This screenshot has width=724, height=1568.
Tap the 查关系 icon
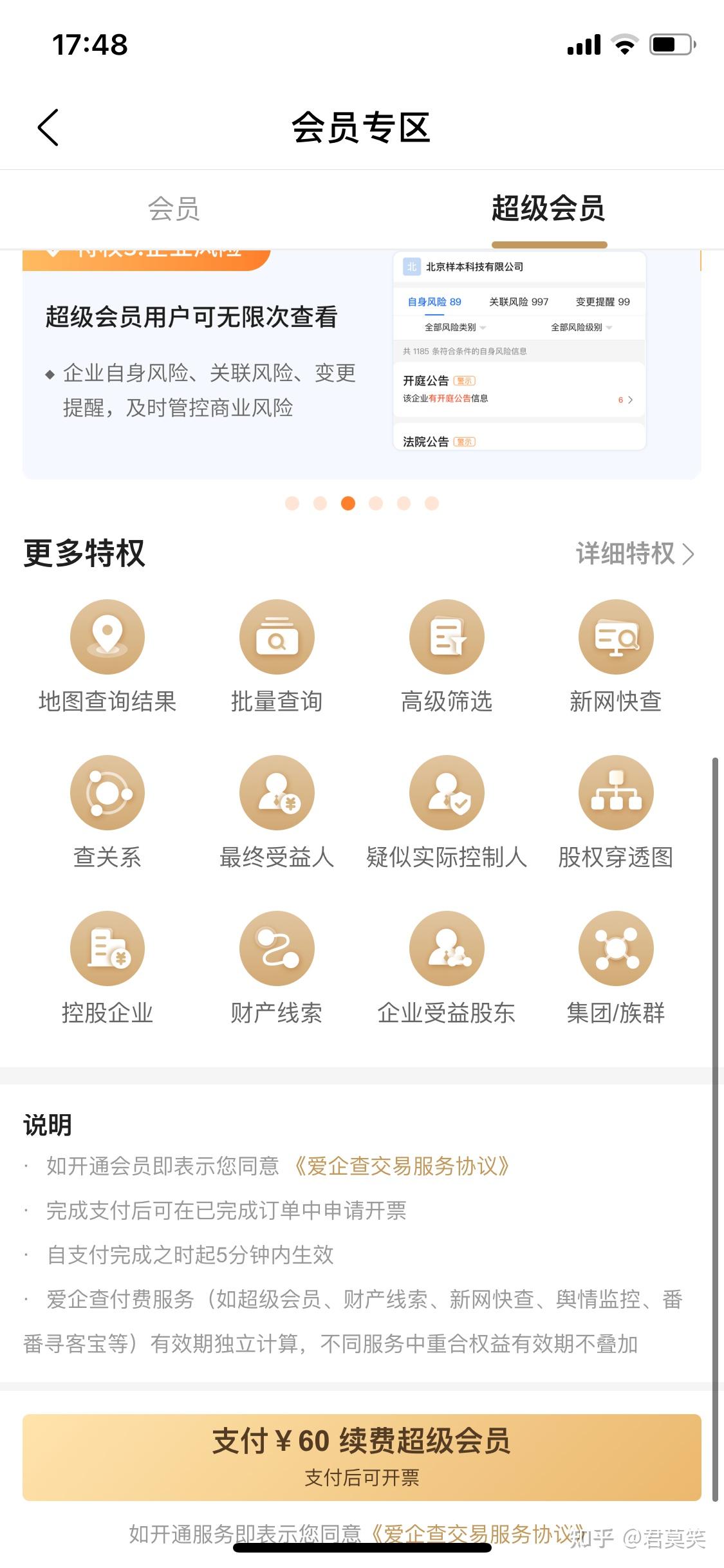click(x=107, y=792)
